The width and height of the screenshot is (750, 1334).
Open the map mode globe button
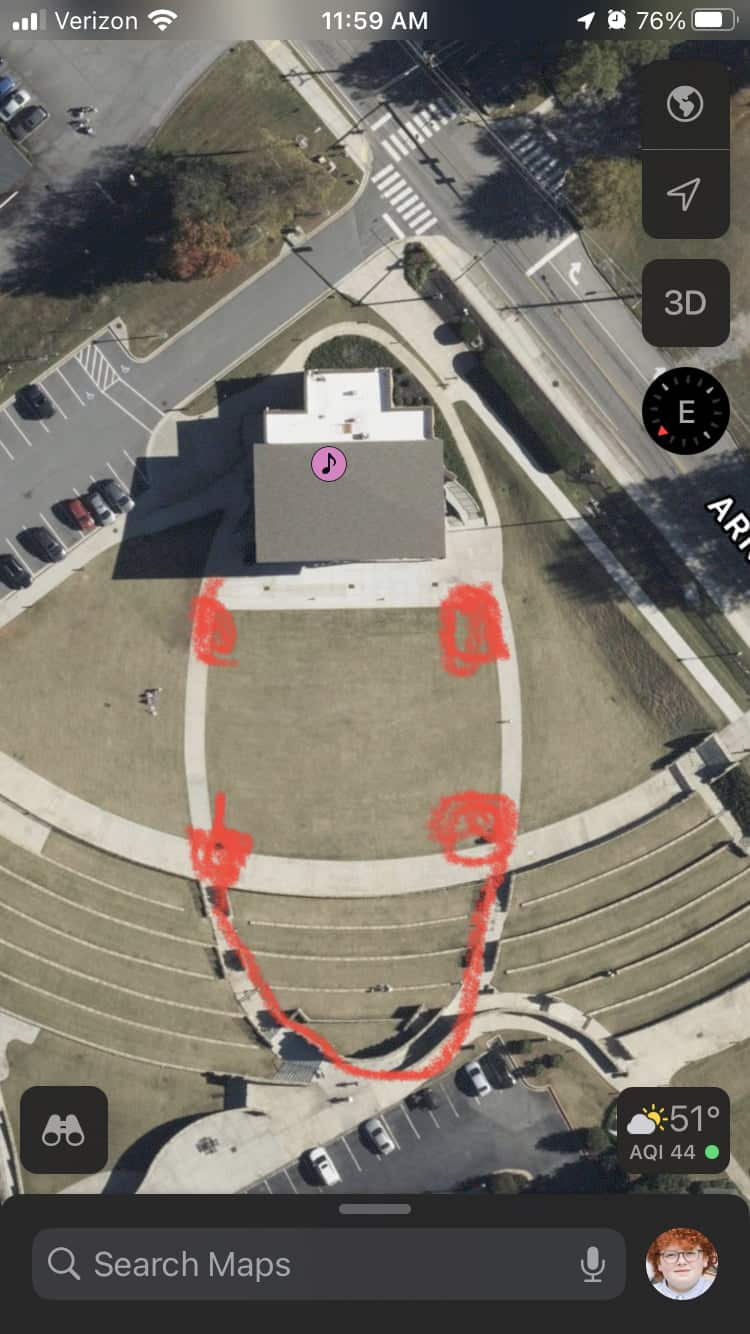[685, 105]
